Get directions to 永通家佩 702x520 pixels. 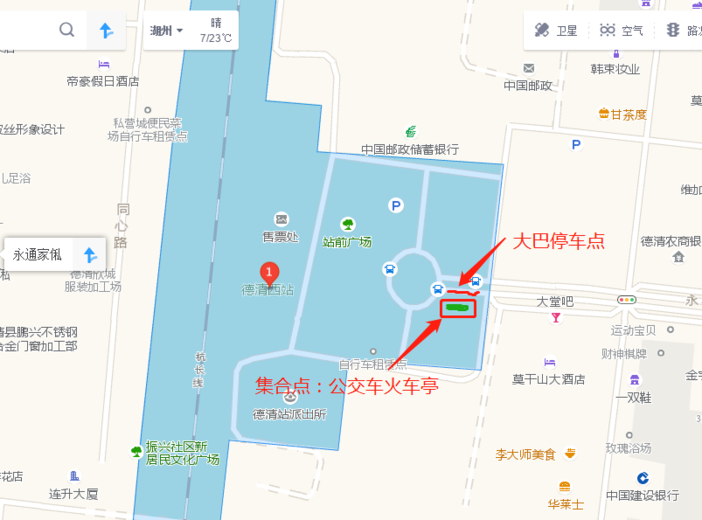90,255
